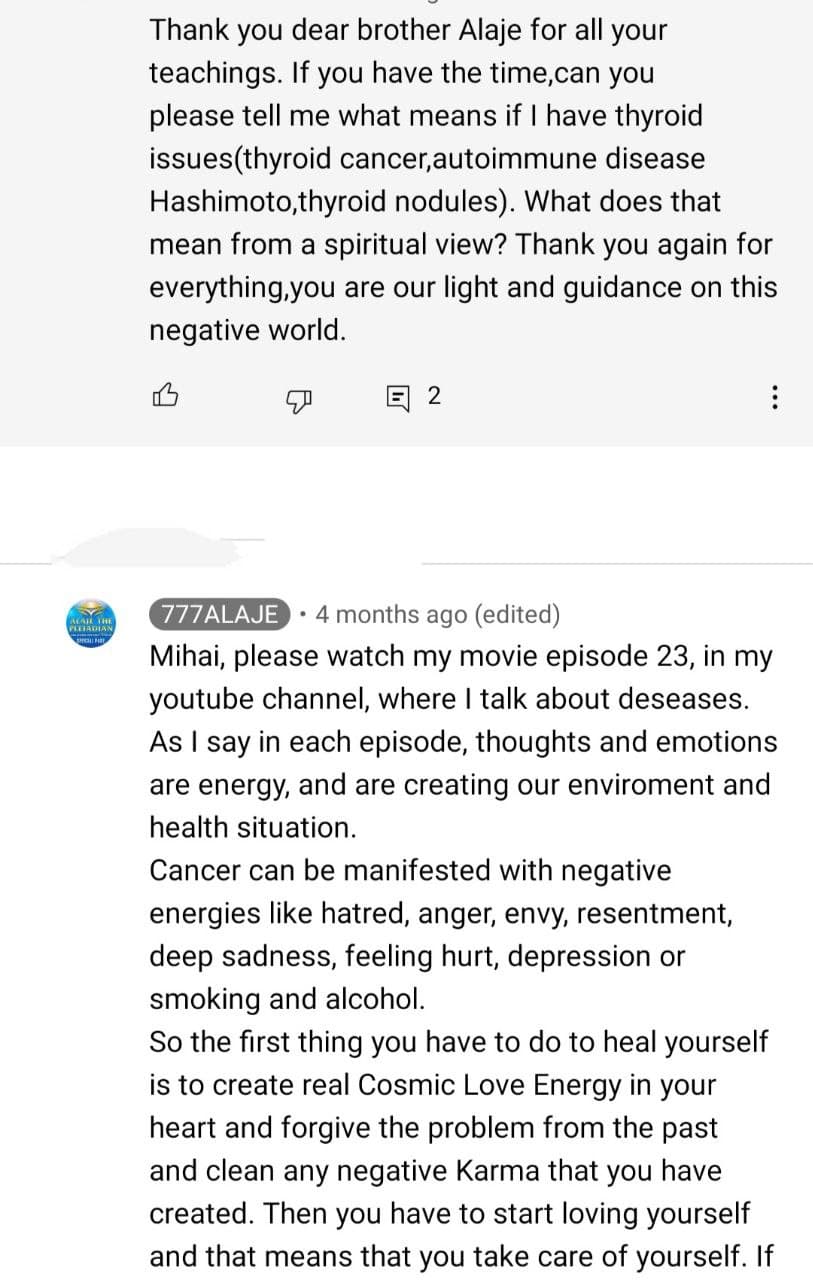Dislike Mihai's thyroid question comment

tap(299, 398)
